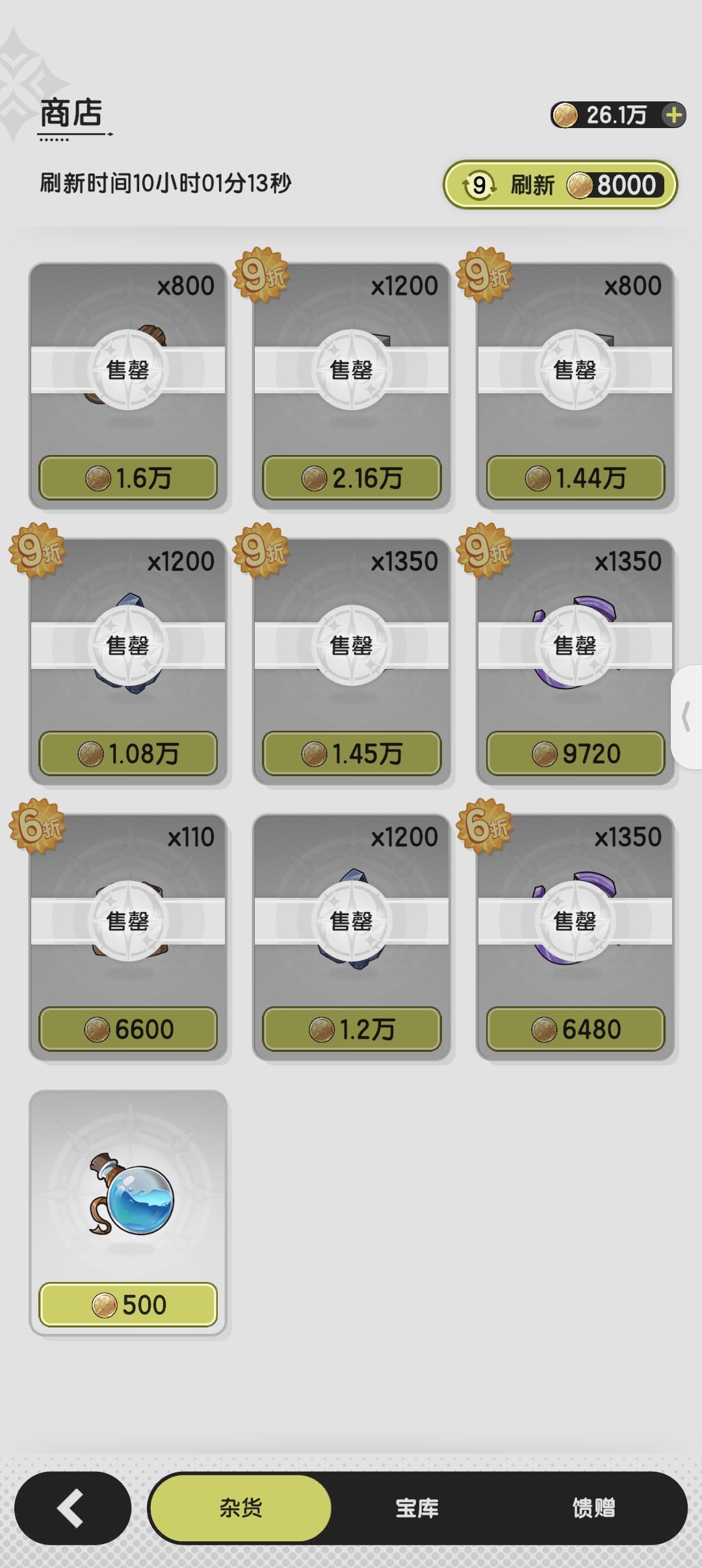
Task: Tap the 售罄 stamp on the x800 item
Action: [129, 369]
